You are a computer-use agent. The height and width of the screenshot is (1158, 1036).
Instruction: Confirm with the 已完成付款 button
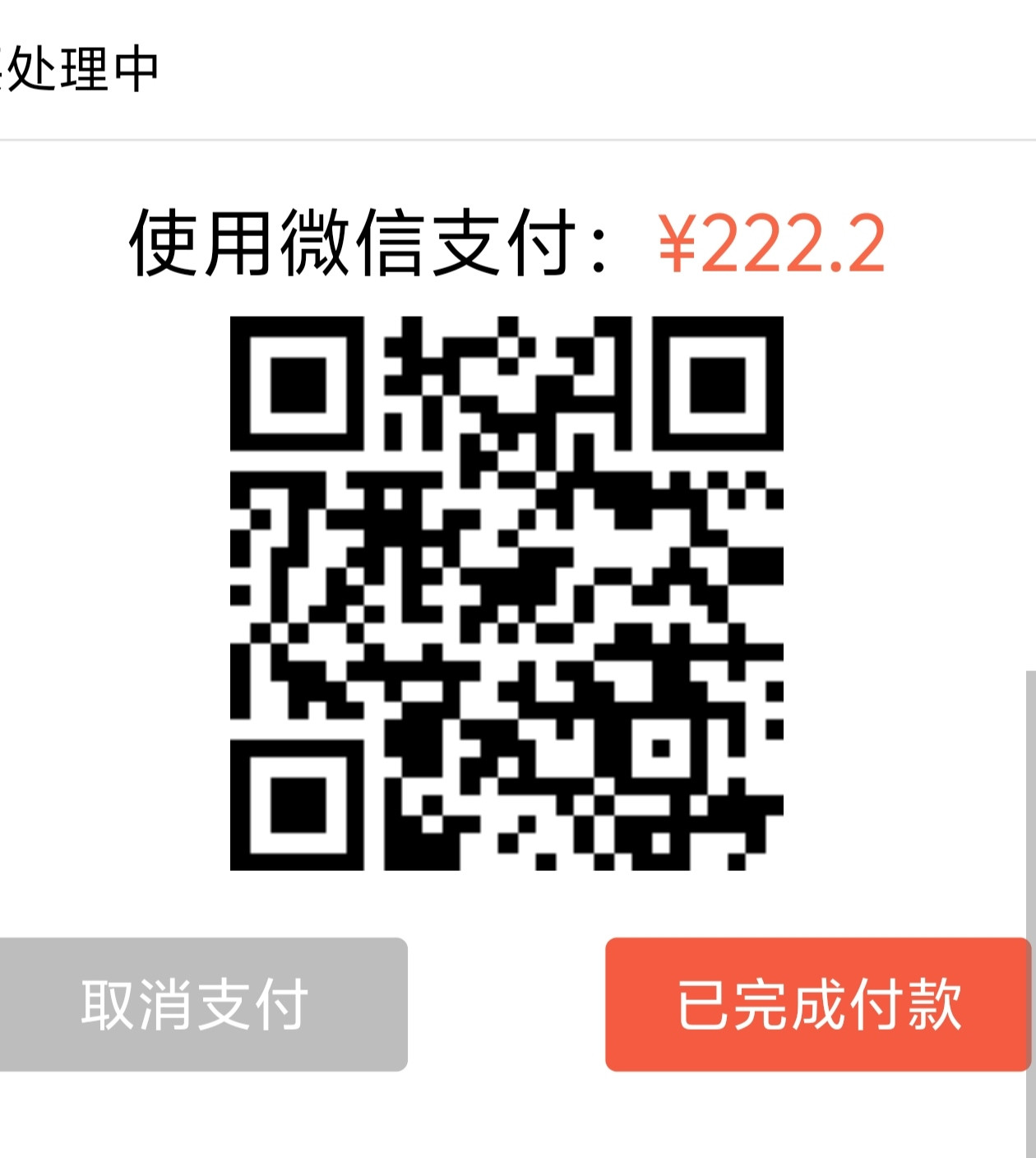[817, 1004]
